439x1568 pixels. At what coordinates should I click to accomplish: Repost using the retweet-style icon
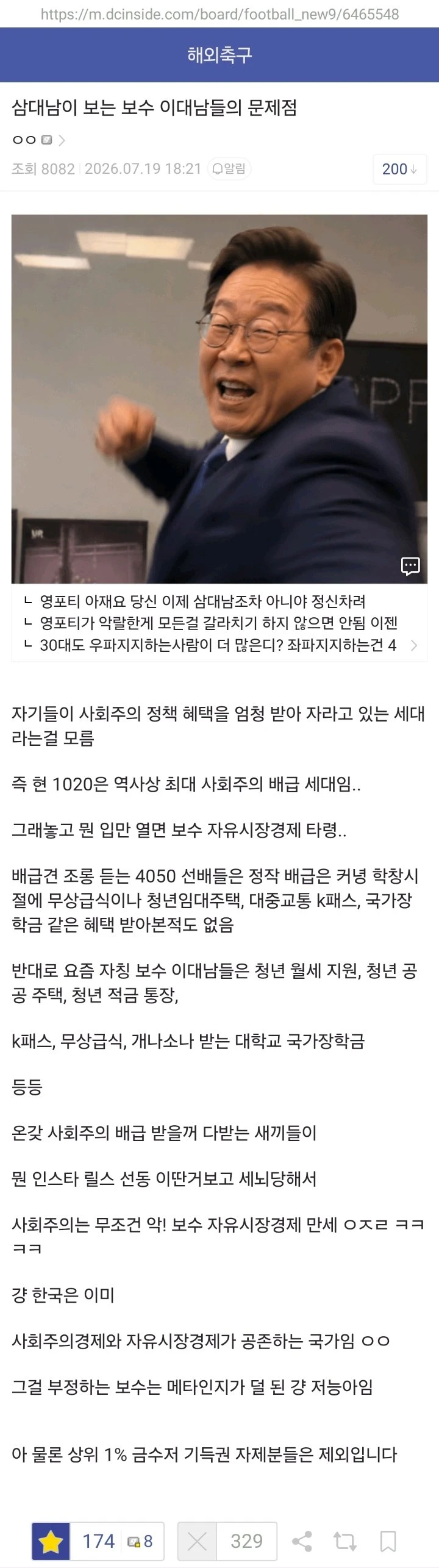coord(345,1541)
